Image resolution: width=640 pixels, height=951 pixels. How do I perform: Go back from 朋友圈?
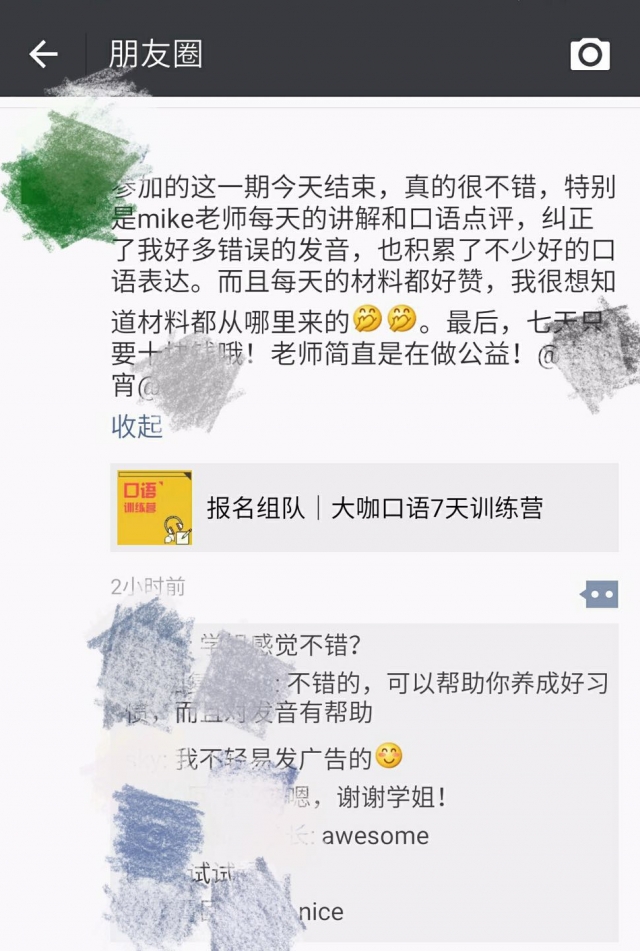(43, 54)
